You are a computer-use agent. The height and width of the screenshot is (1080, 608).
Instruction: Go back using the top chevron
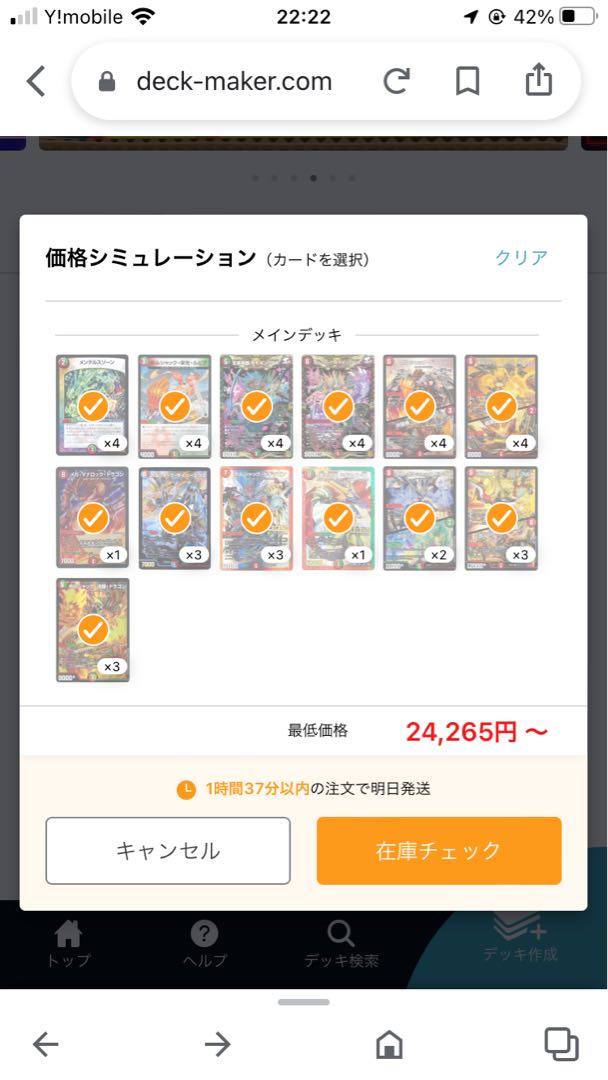pos(36,81)
